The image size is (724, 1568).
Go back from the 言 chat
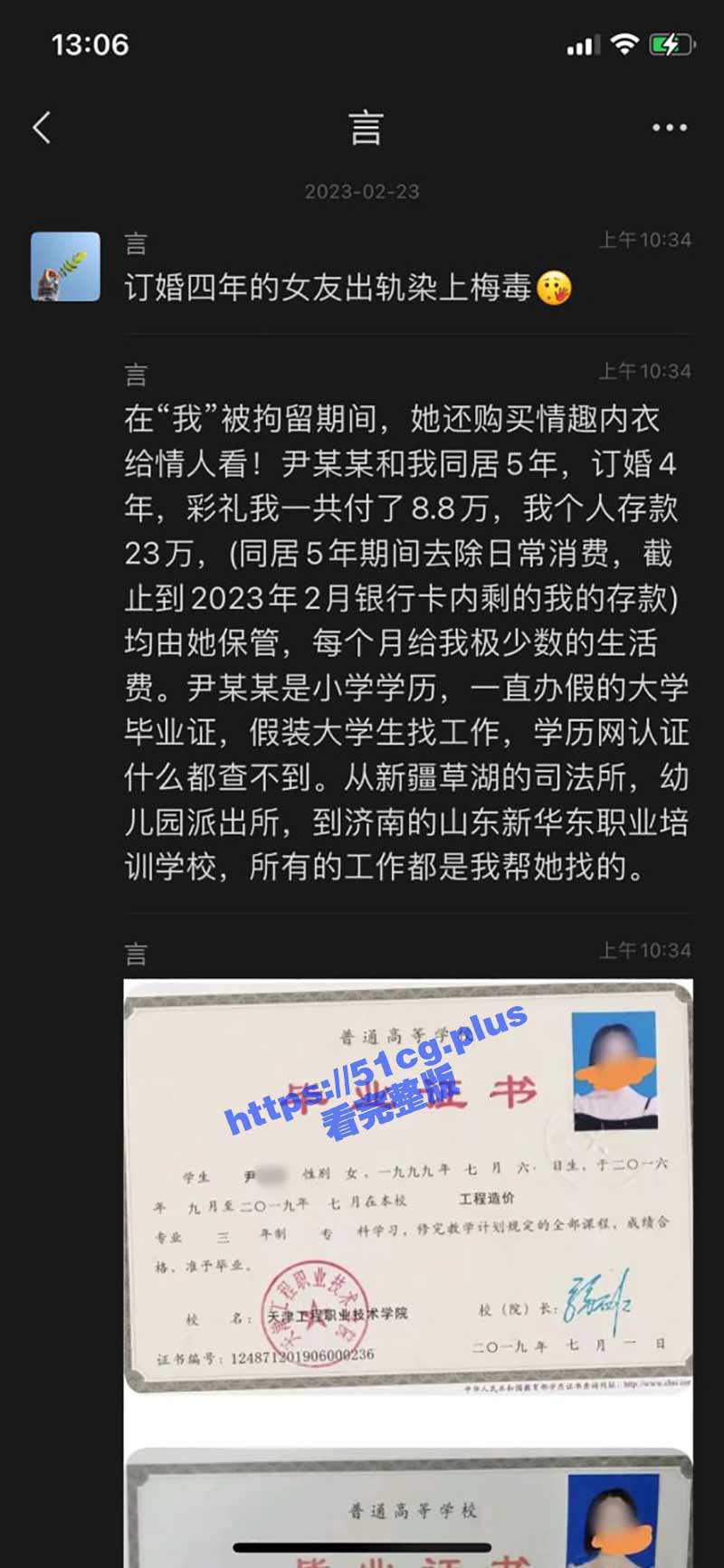[42, 128]
